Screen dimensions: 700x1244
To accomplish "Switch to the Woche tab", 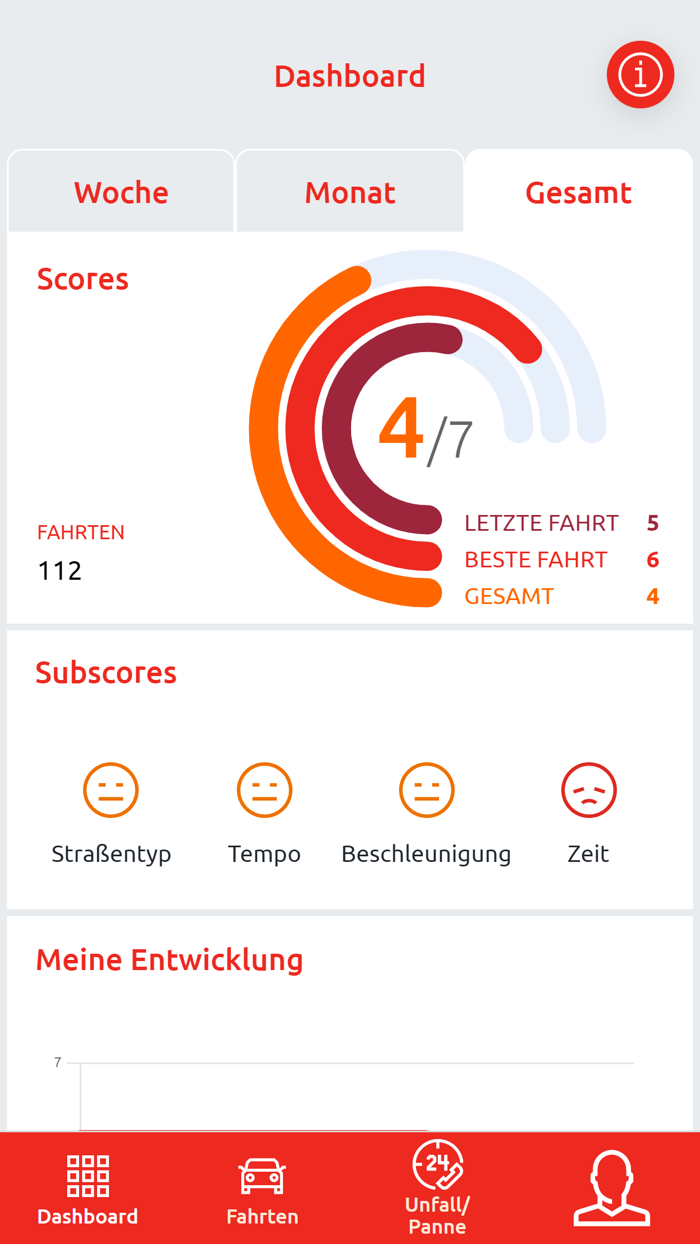I will coord(121,192).
